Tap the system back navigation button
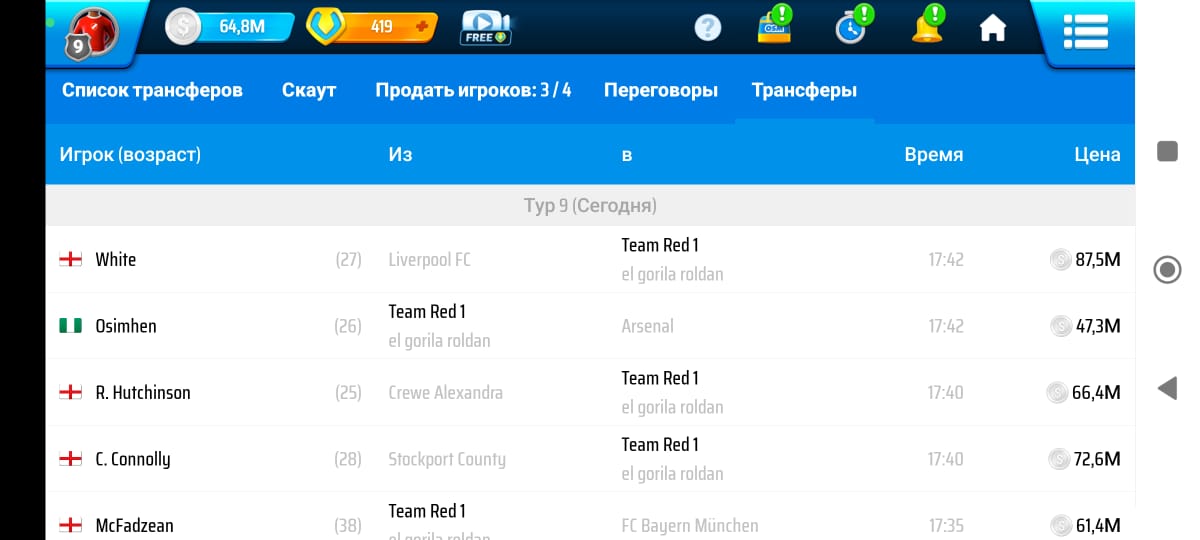Image resolution: width=1200 pixels, height=540 pixels. pyautogui.click(x=1167, y=389)
